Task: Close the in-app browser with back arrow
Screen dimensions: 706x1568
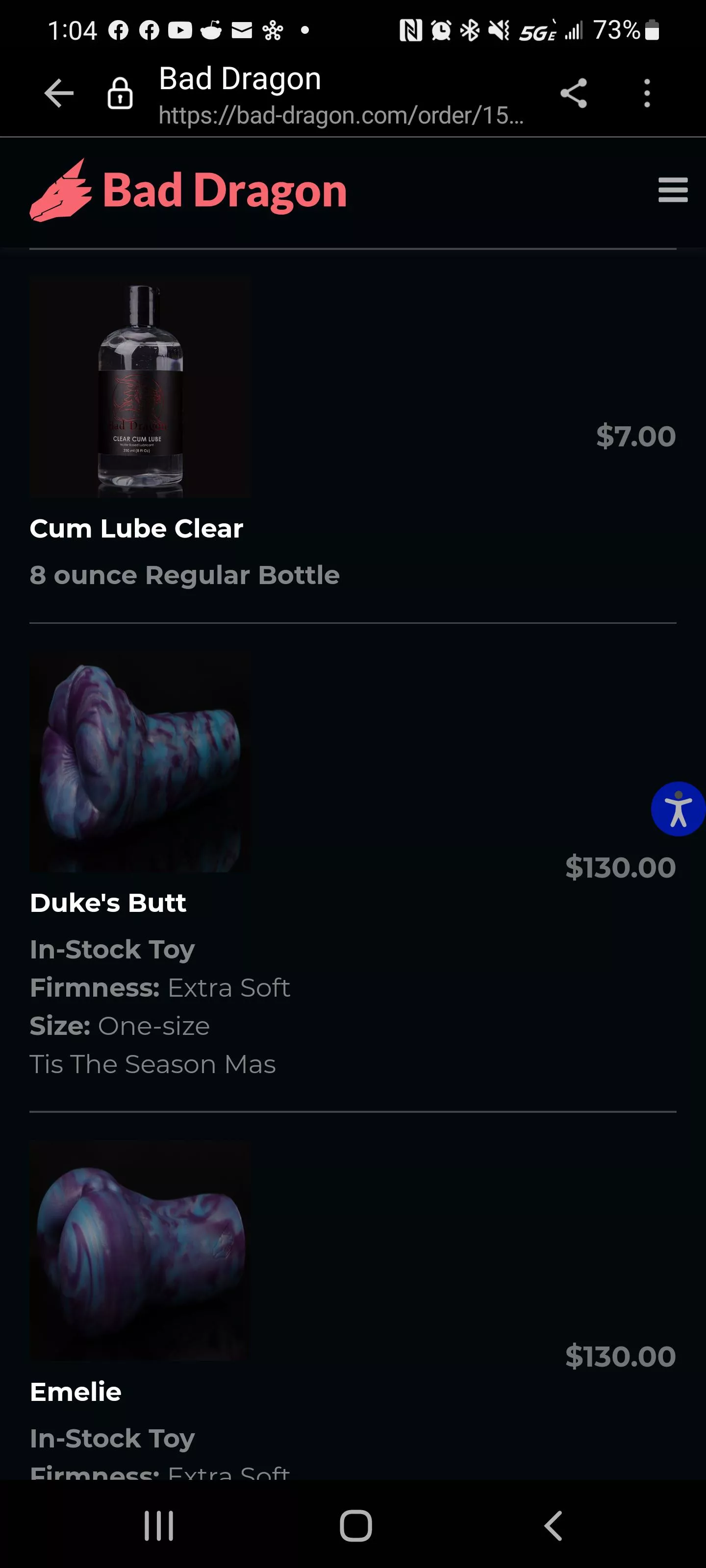Action: pos(59,94)
